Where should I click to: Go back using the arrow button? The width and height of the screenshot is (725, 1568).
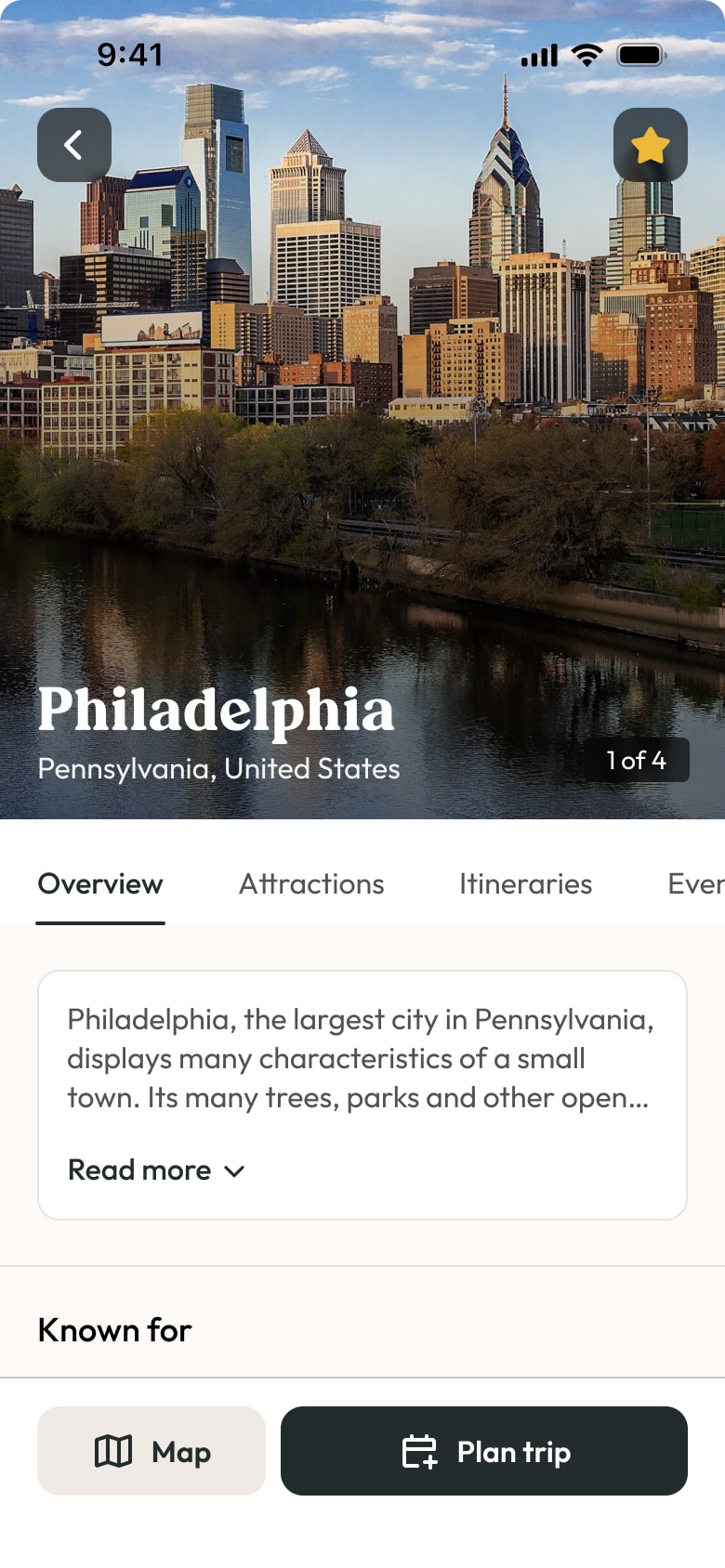pos(74,145)
